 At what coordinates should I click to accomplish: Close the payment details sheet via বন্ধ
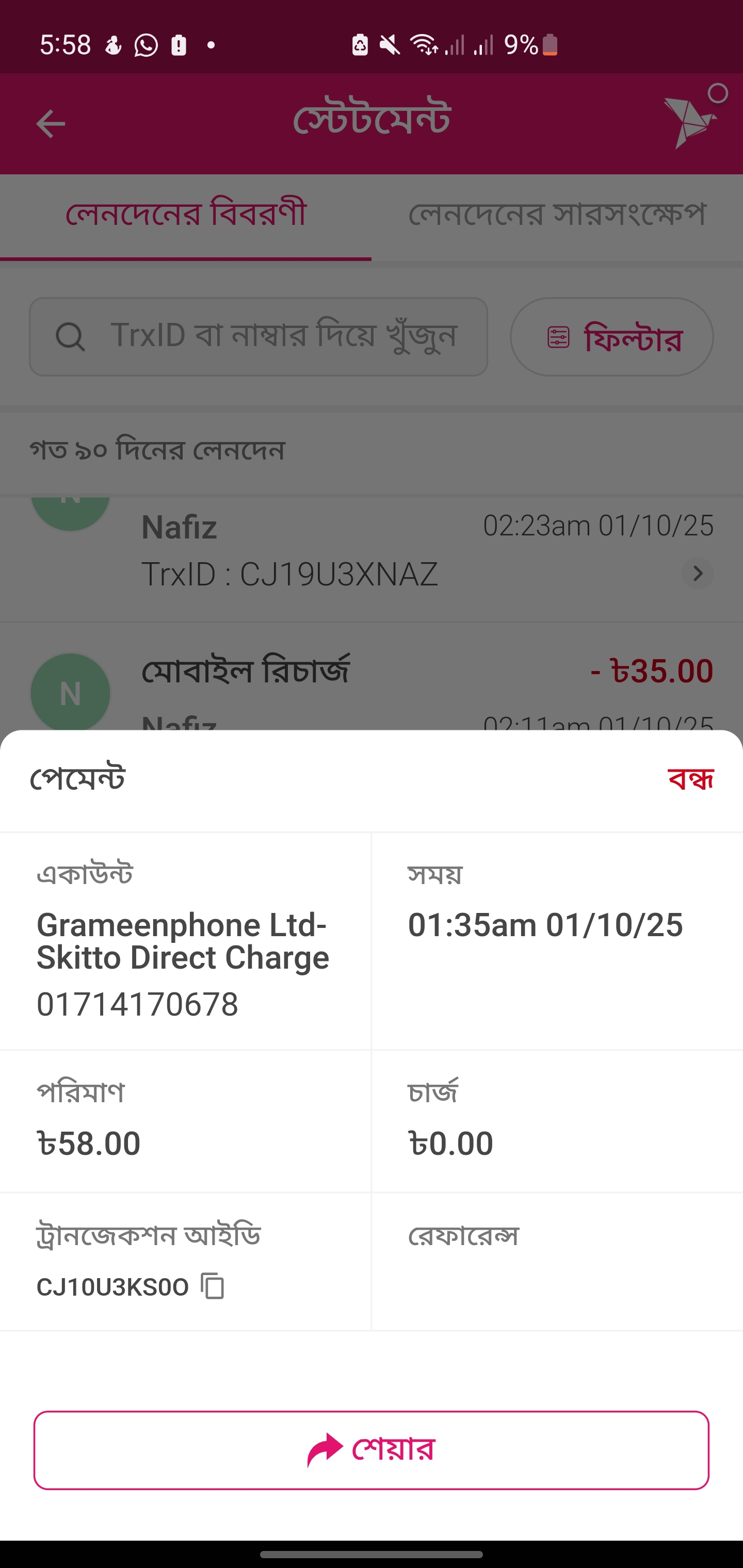690,779
